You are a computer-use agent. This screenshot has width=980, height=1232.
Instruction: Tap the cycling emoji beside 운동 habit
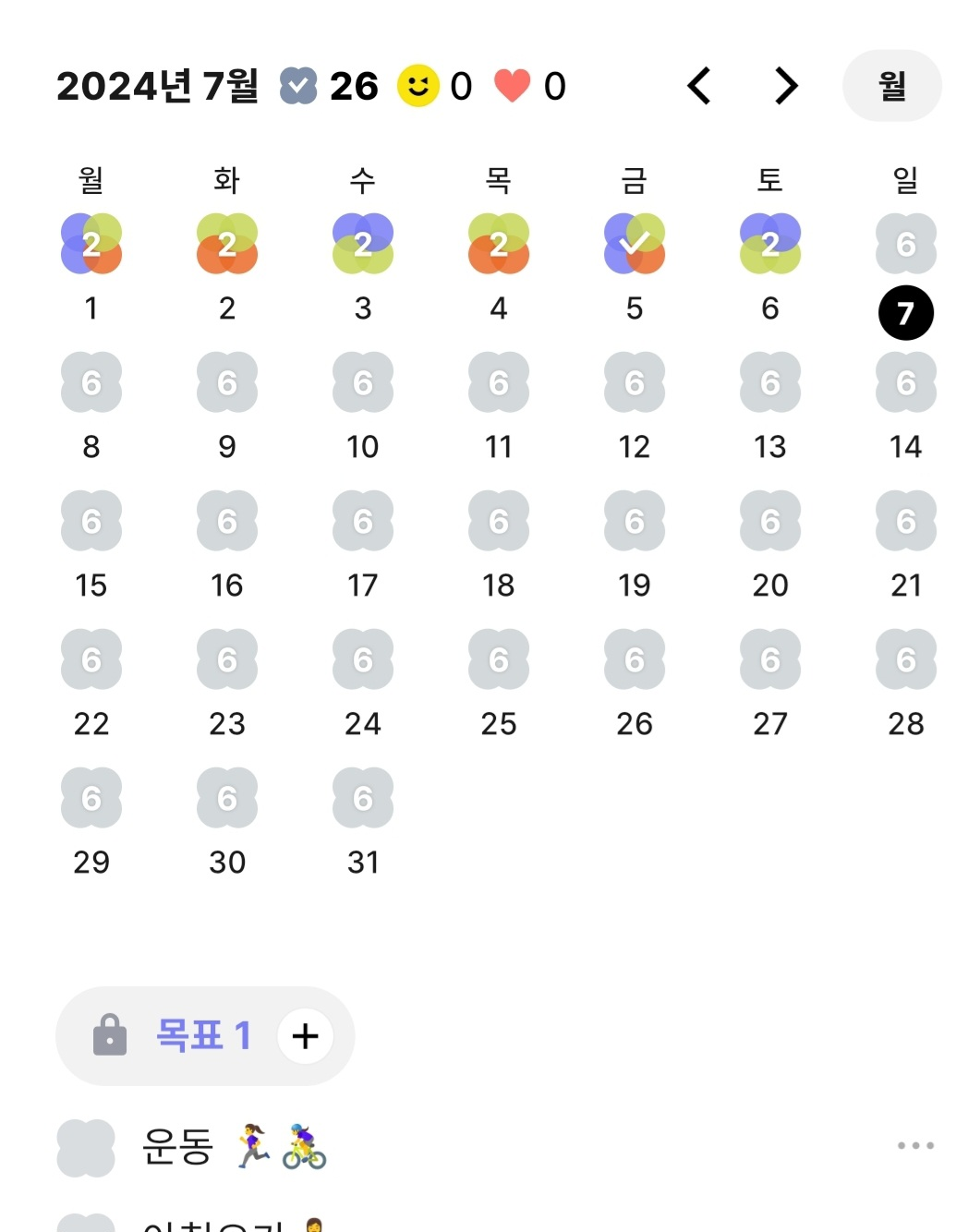point(305,1147)
